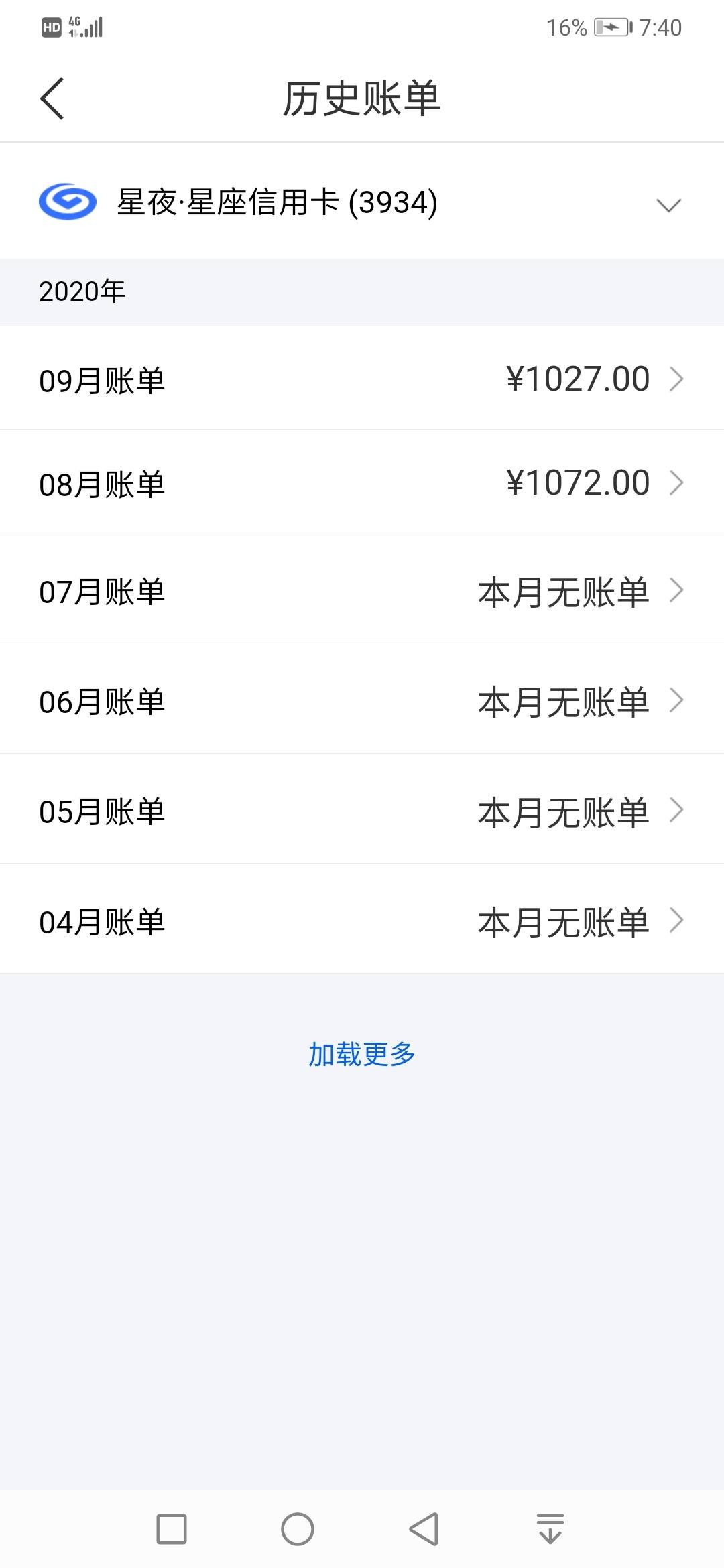Screen dimensions: 724x1568
Task: Open the 08月账单 bill of ¥1072.00
Action: tap(362, 482)
